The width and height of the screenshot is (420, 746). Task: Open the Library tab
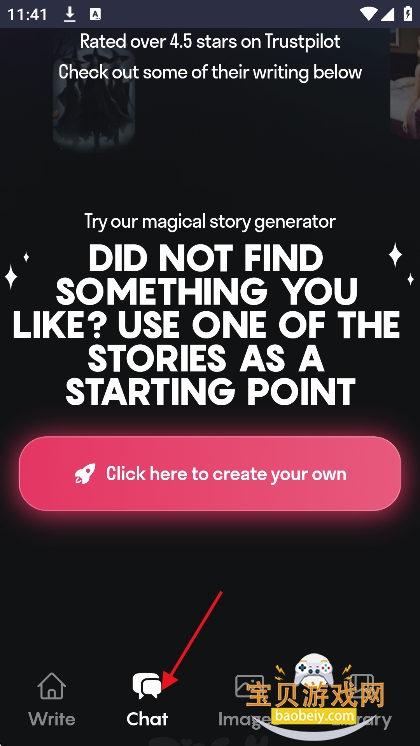[361, 699]
